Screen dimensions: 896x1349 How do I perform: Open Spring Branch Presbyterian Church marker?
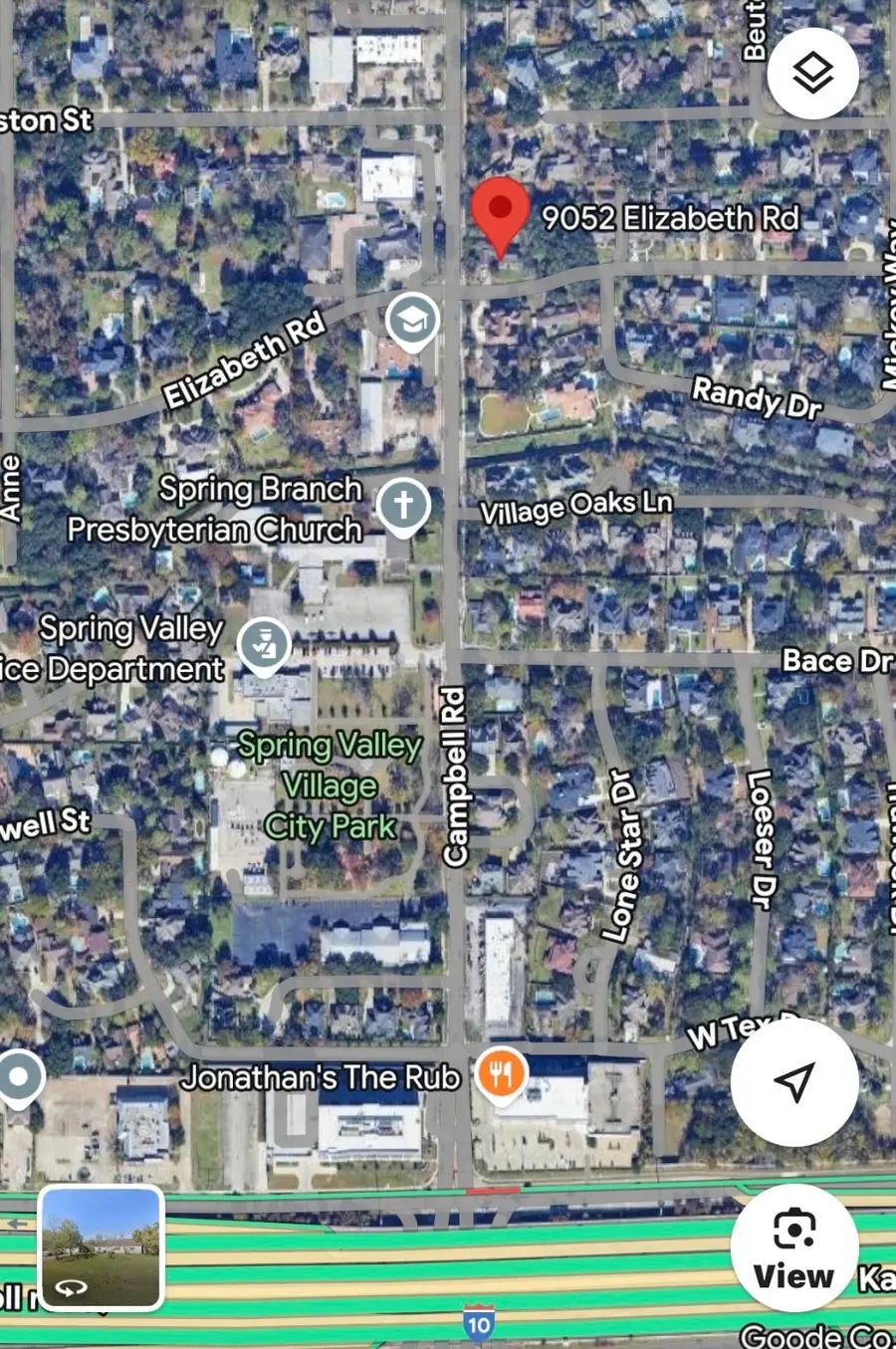[403, 505]
